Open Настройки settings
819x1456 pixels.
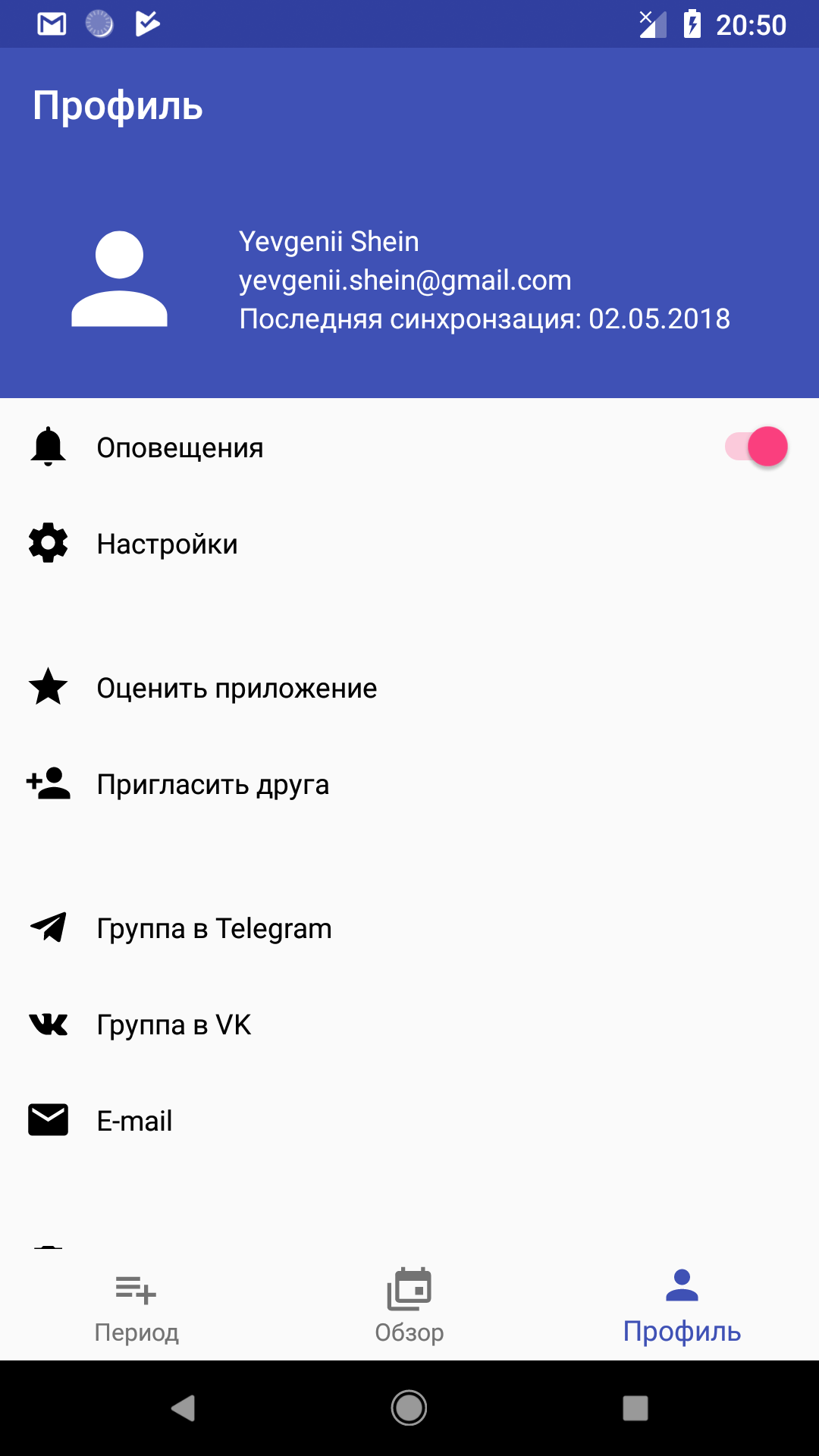pyautogui.click(x=409, y=544)
